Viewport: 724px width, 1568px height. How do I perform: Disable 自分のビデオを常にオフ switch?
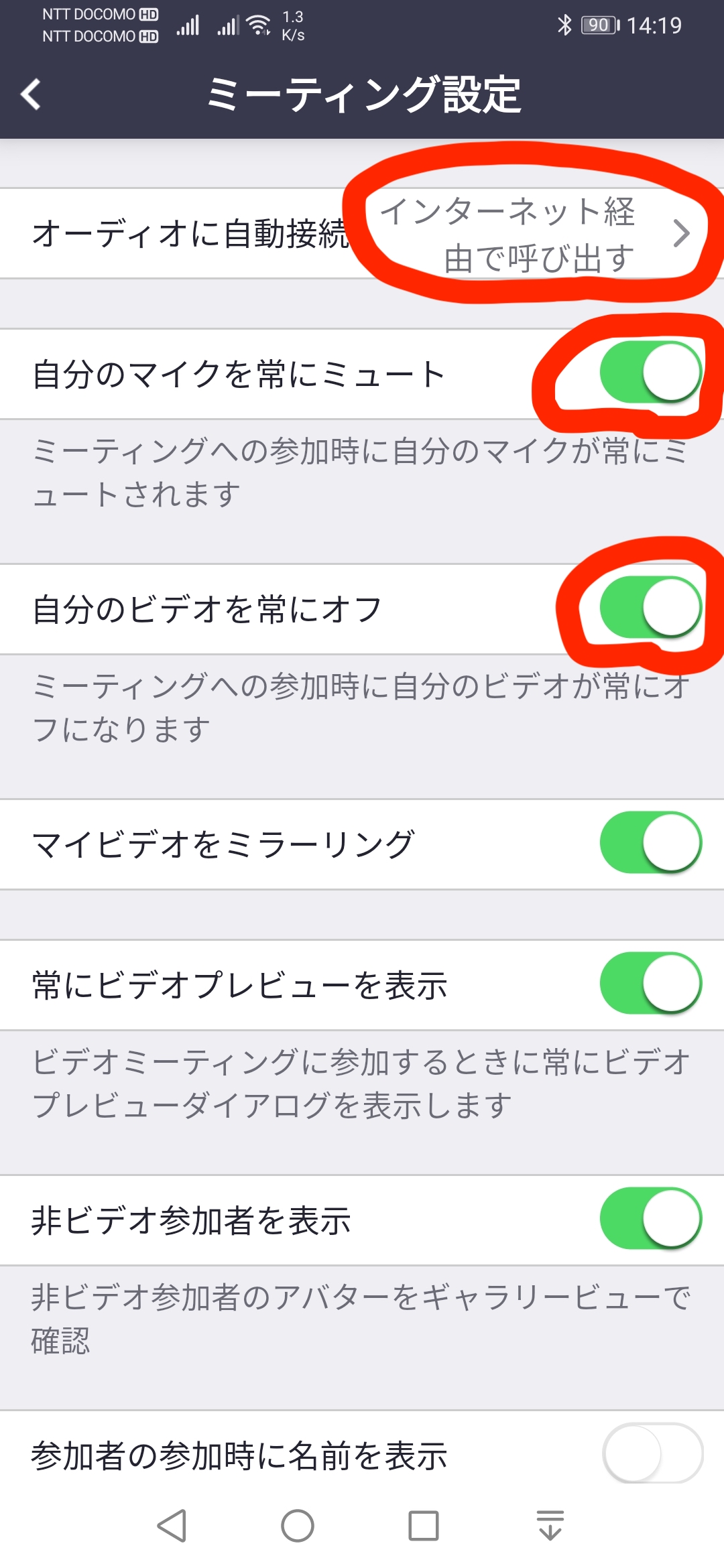(651, 607)
